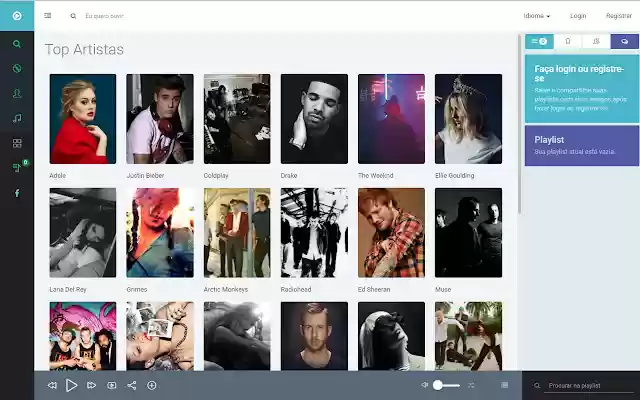This screenshot has width=640, height=400.
Task: Open Ed Sheeran artist tile
Action: (x=391, y=233)
